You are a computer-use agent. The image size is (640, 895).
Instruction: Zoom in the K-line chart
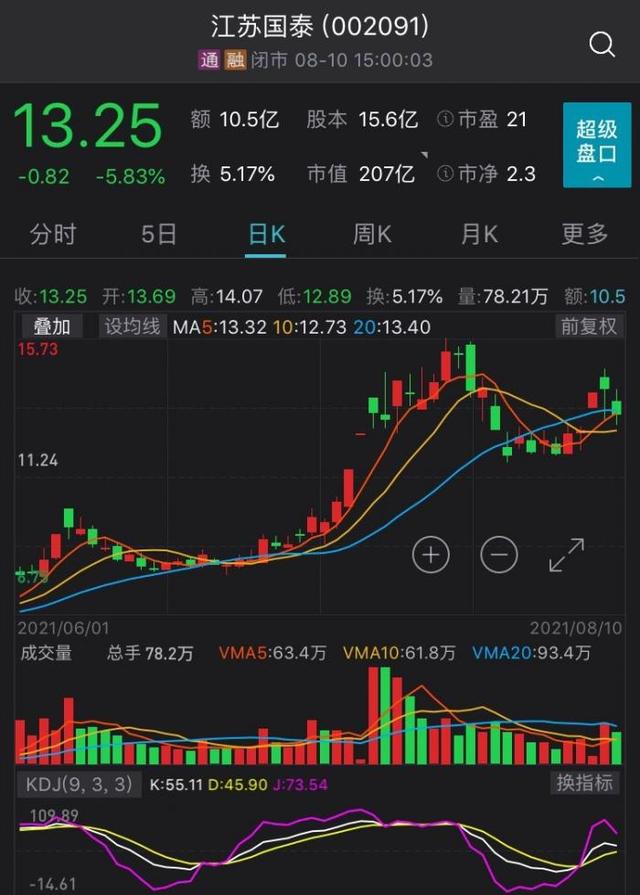[x=431, y=553]
